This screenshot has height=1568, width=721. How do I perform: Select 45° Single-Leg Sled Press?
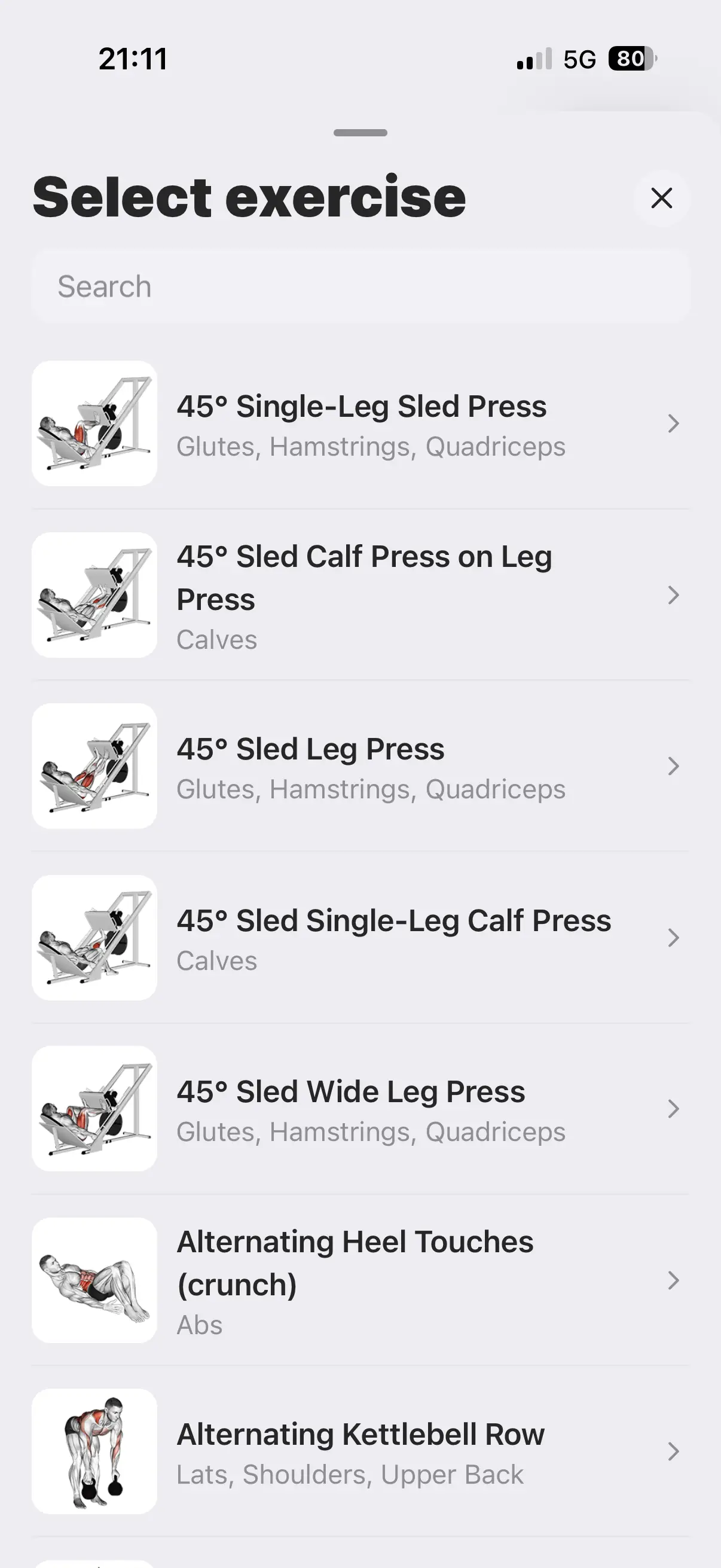361,423
